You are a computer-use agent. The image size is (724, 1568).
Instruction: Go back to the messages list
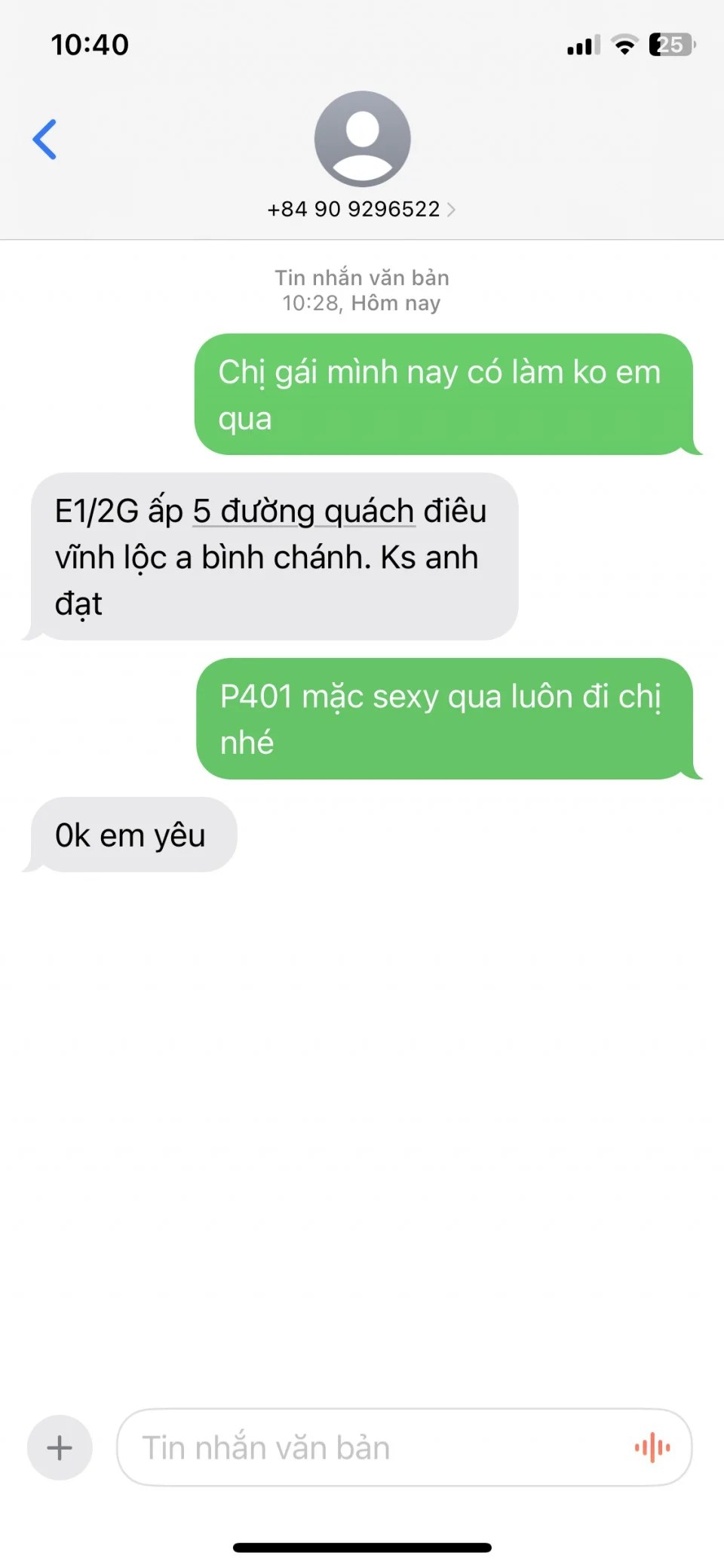click(x=45, y=140)
